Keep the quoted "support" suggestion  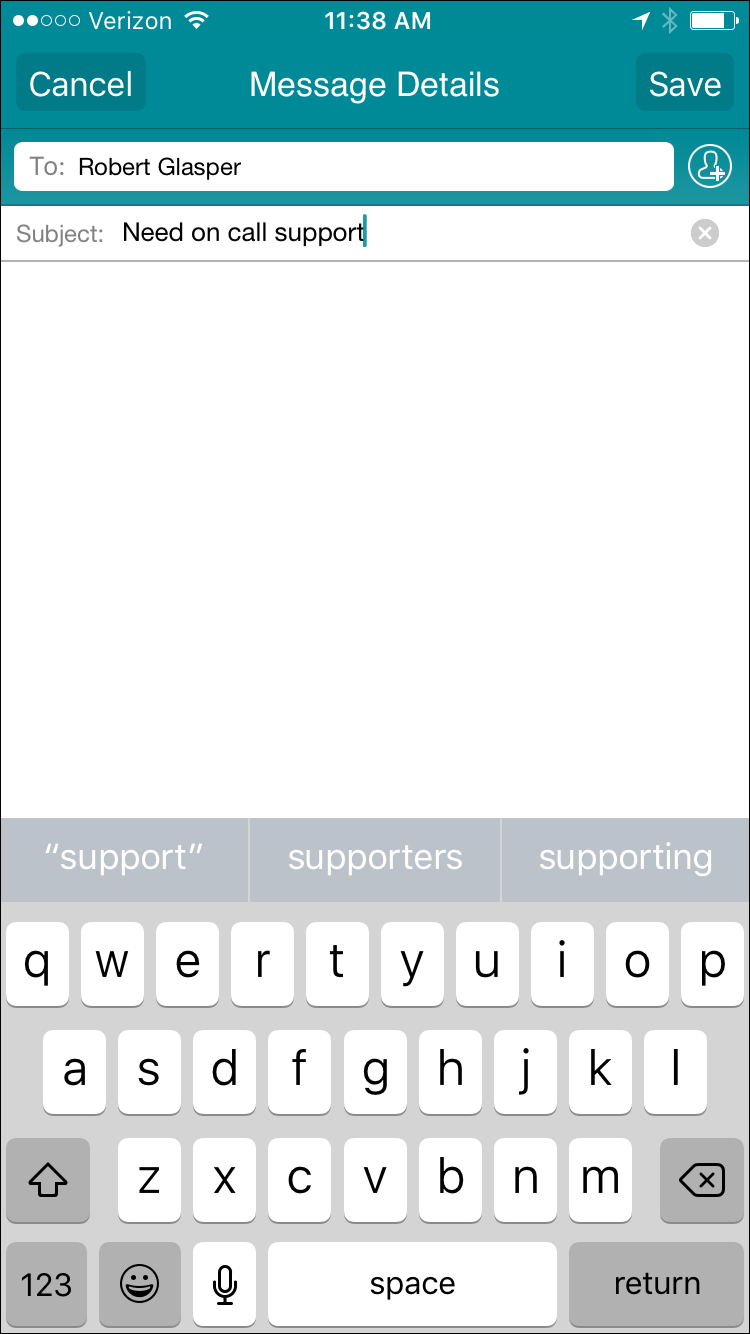[x=124, y=858]
